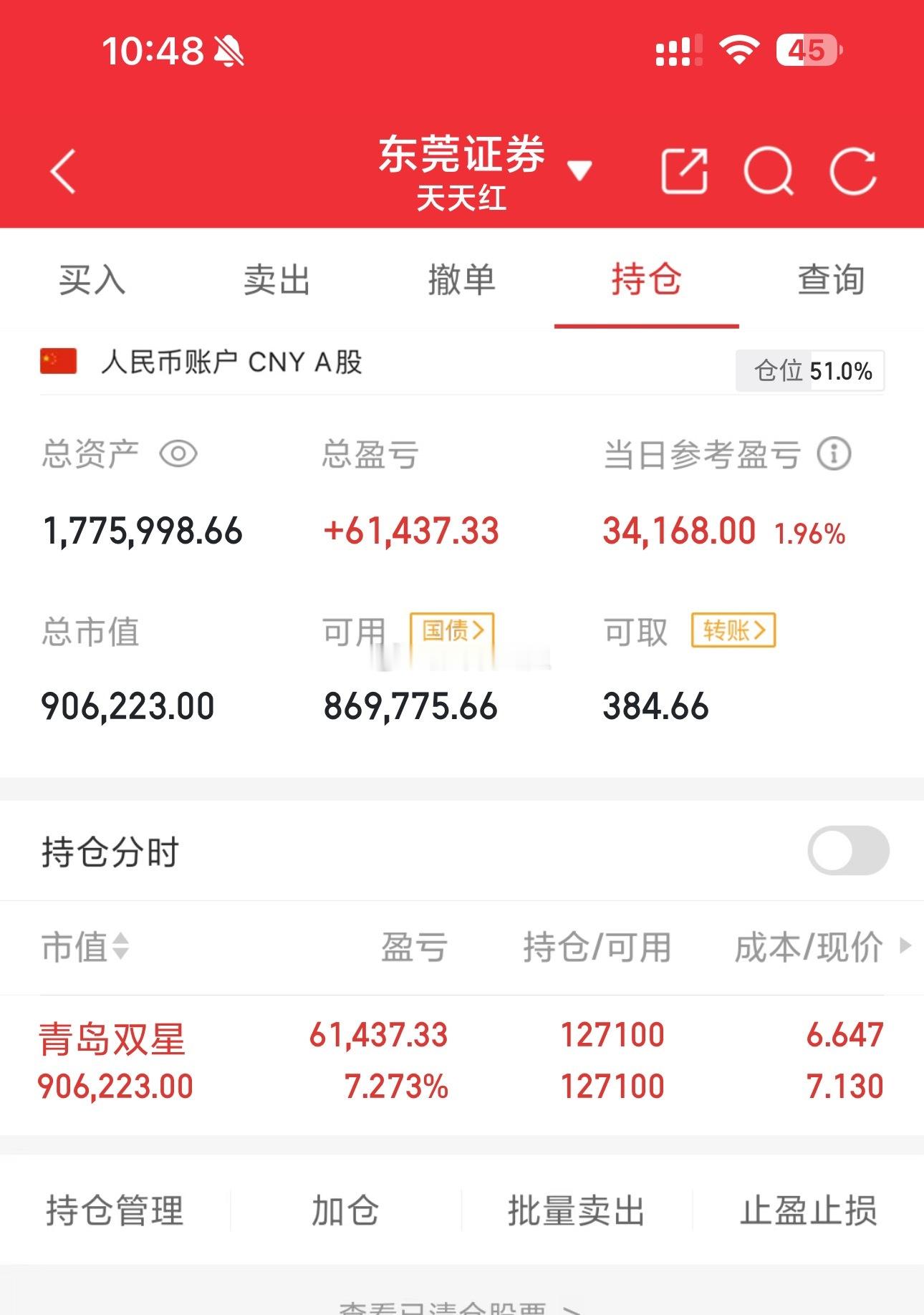The image size is (924, 1315).
Task: Go back using the back arrow
Action: tap(63, 170)
